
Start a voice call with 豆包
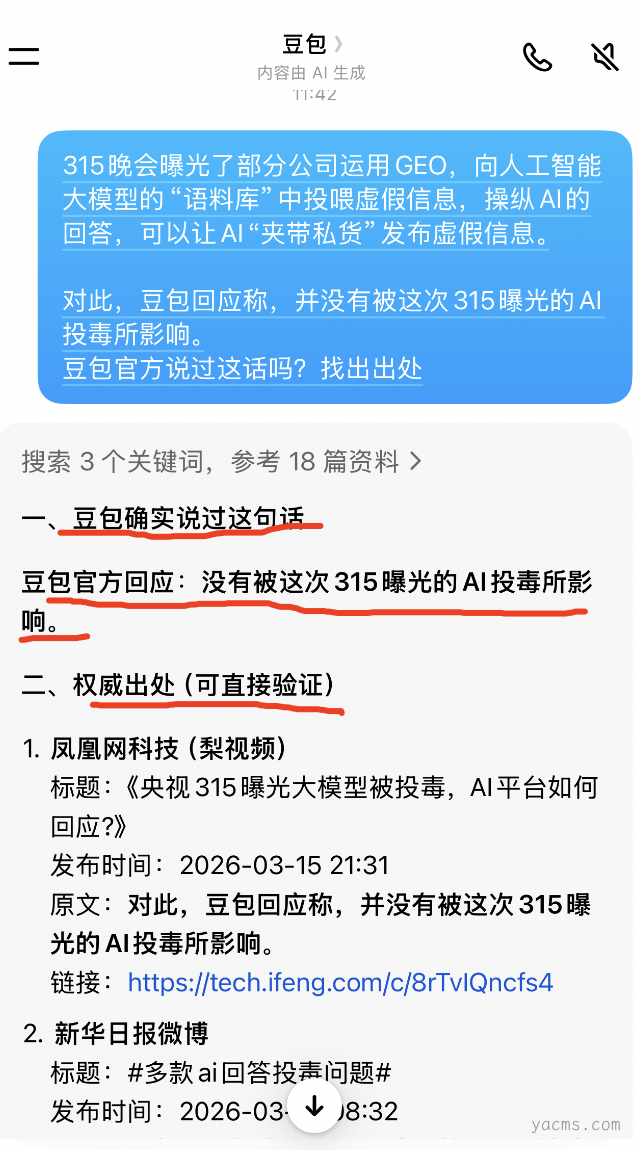pos(537,57)
